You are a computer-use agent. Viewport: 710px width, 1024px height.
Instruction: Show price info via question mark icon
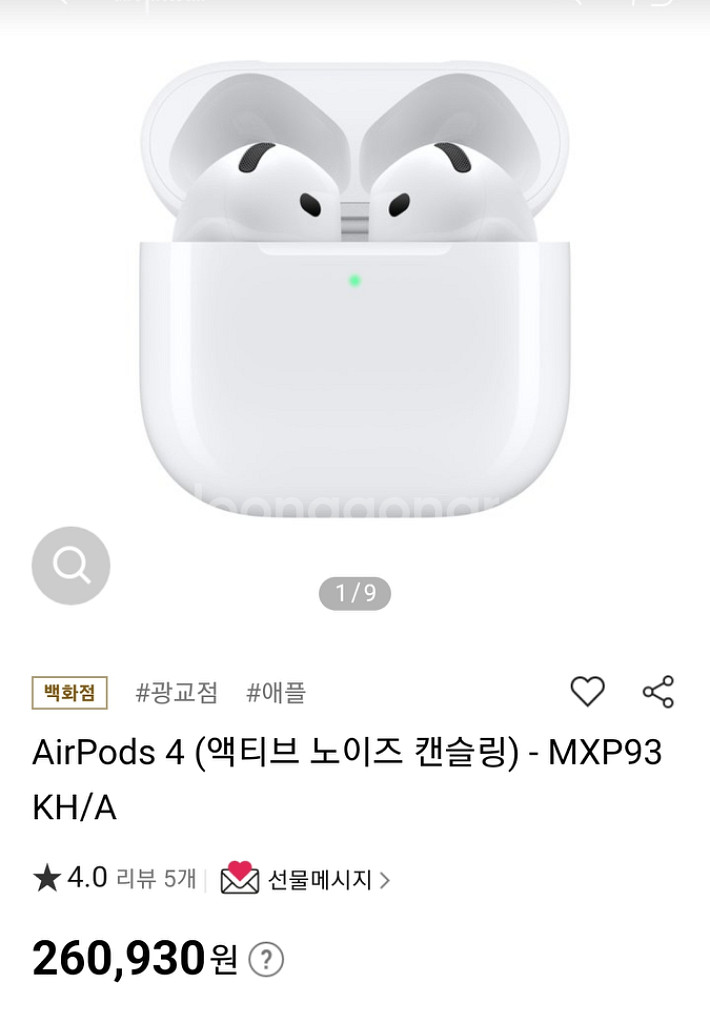(x=266, y=960)
